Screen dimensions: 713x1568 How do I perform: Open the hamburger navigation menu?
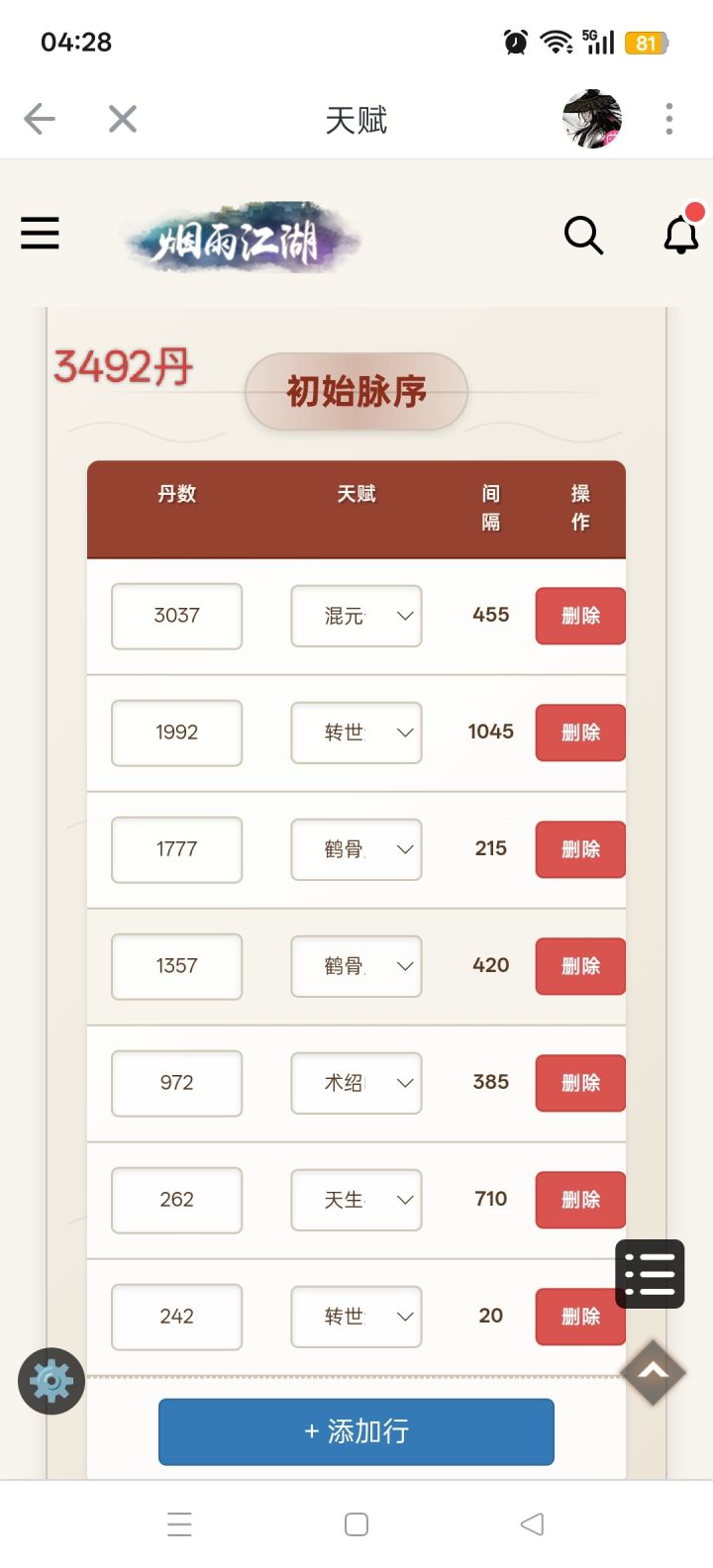40,235
